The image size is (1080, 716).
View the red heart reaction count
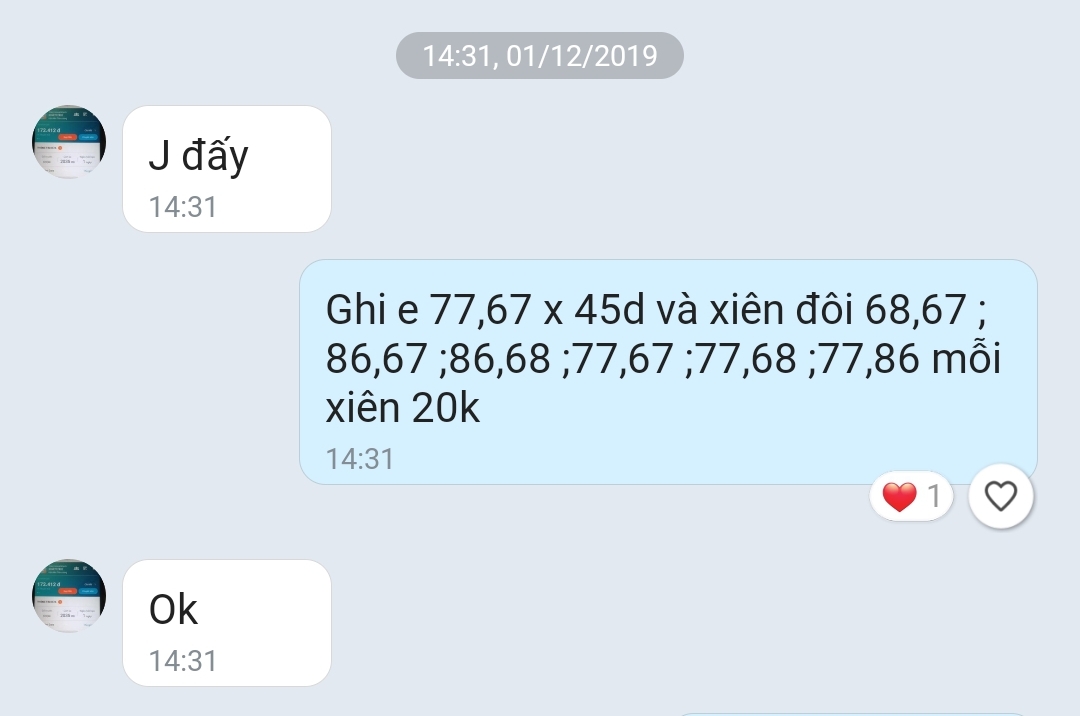point(912,496)
